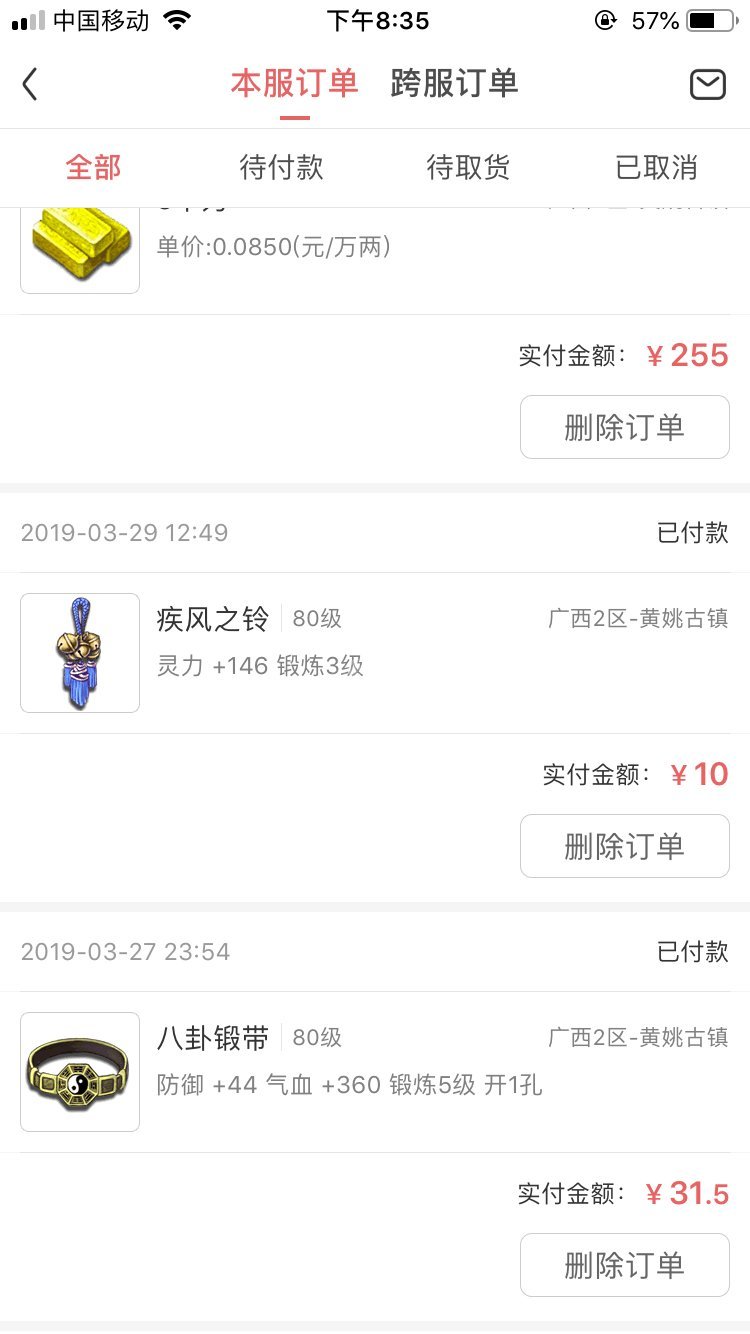The width and height of the screenshot is (750, 1334).
Task: Open the 八卦锻带 order details
Action: click(375, 1072)
